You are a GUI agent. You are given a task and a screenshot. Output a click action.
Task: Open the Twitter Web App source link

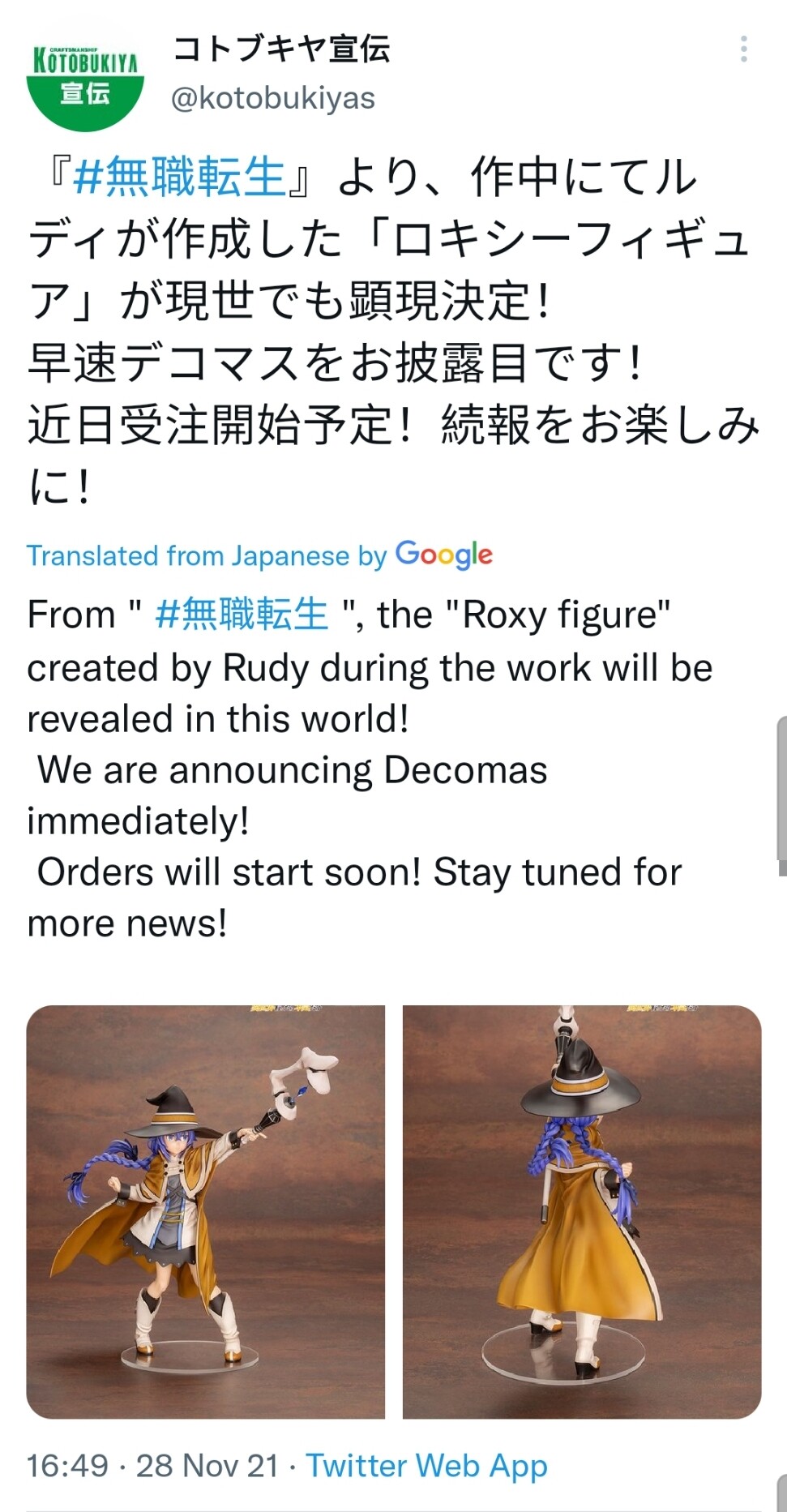point(426,1466)
